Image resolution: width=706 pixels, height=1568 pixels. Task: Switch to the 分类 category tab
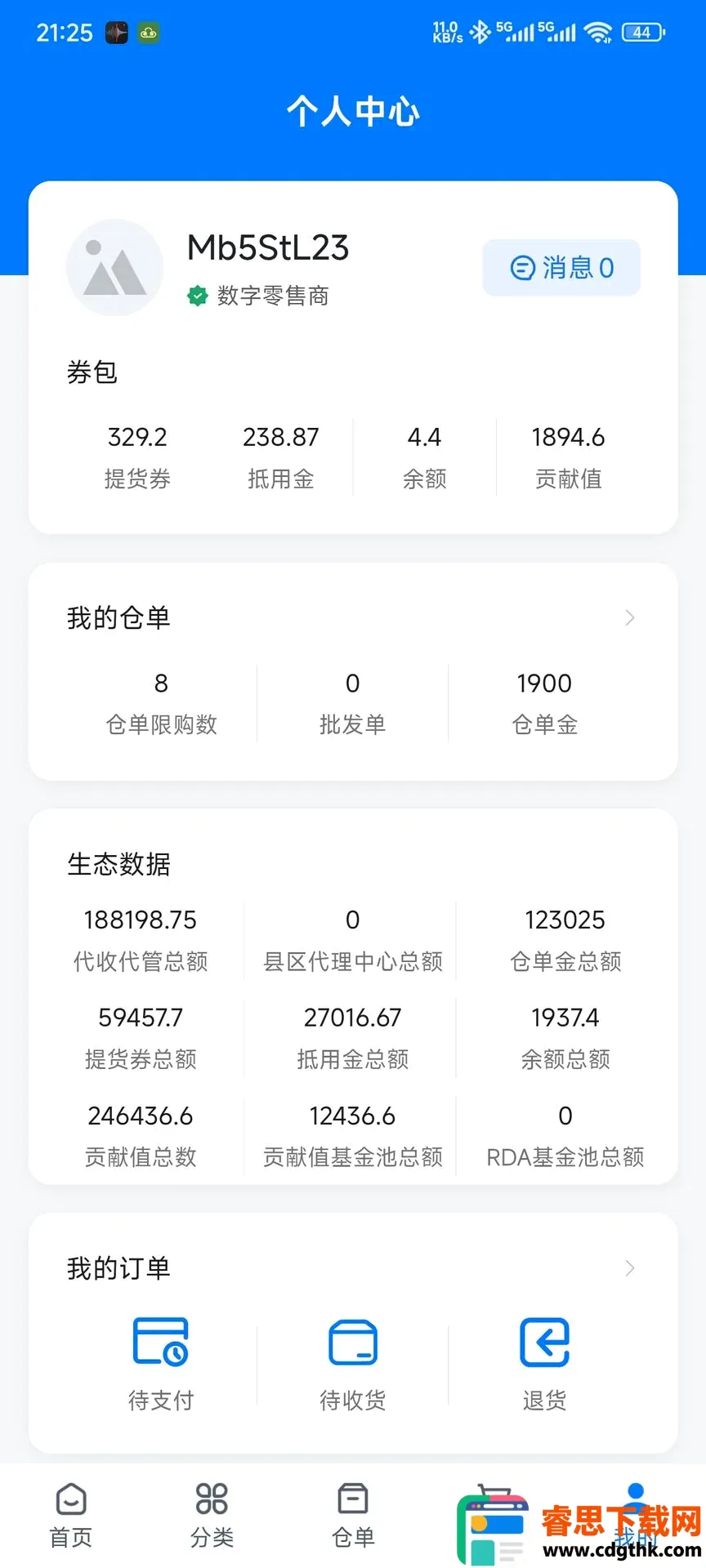pyautogui.click(x=212, y=1516)
